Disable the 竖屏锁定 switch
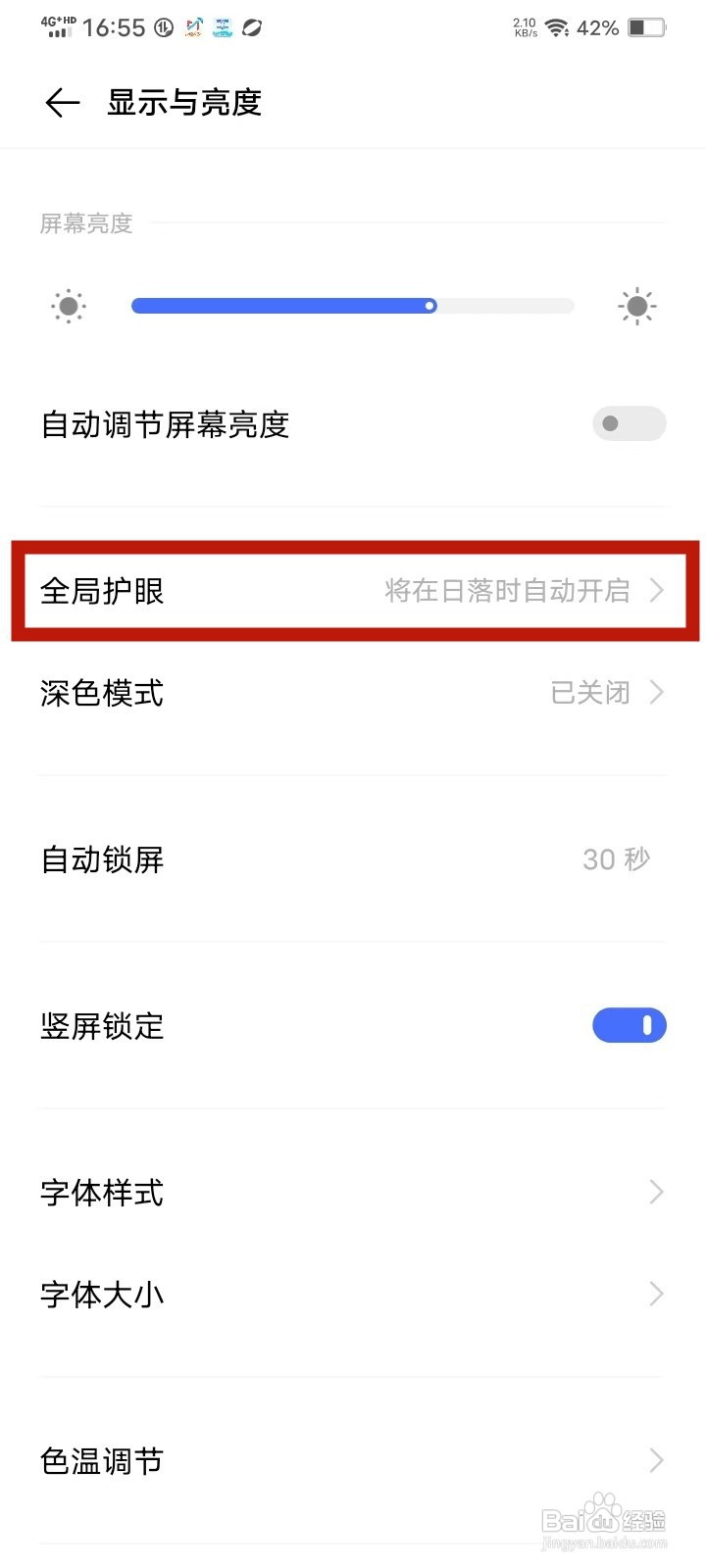This screenshot has height=1568, width=706. (x=630, y=1025)
